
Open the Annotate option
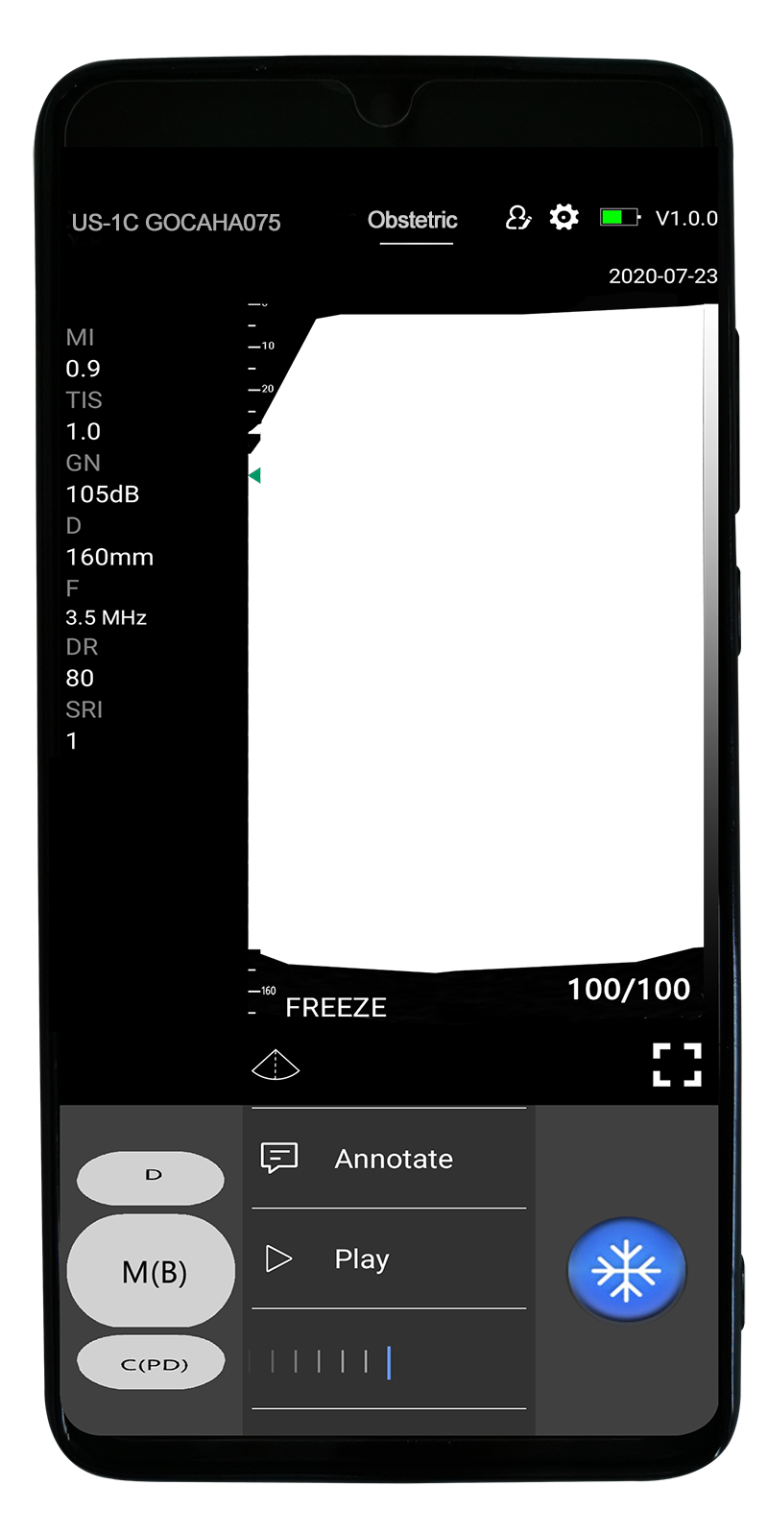pos(390,1158)
